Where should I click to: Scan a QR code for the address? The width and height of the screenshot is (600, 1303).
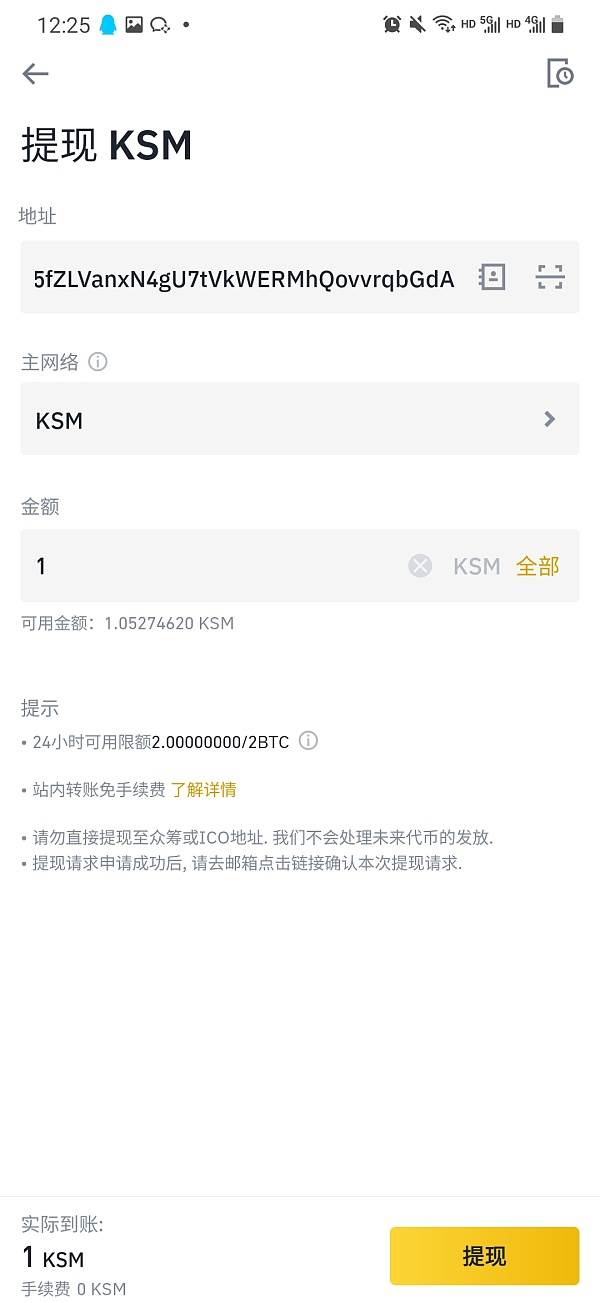(550, 278)
